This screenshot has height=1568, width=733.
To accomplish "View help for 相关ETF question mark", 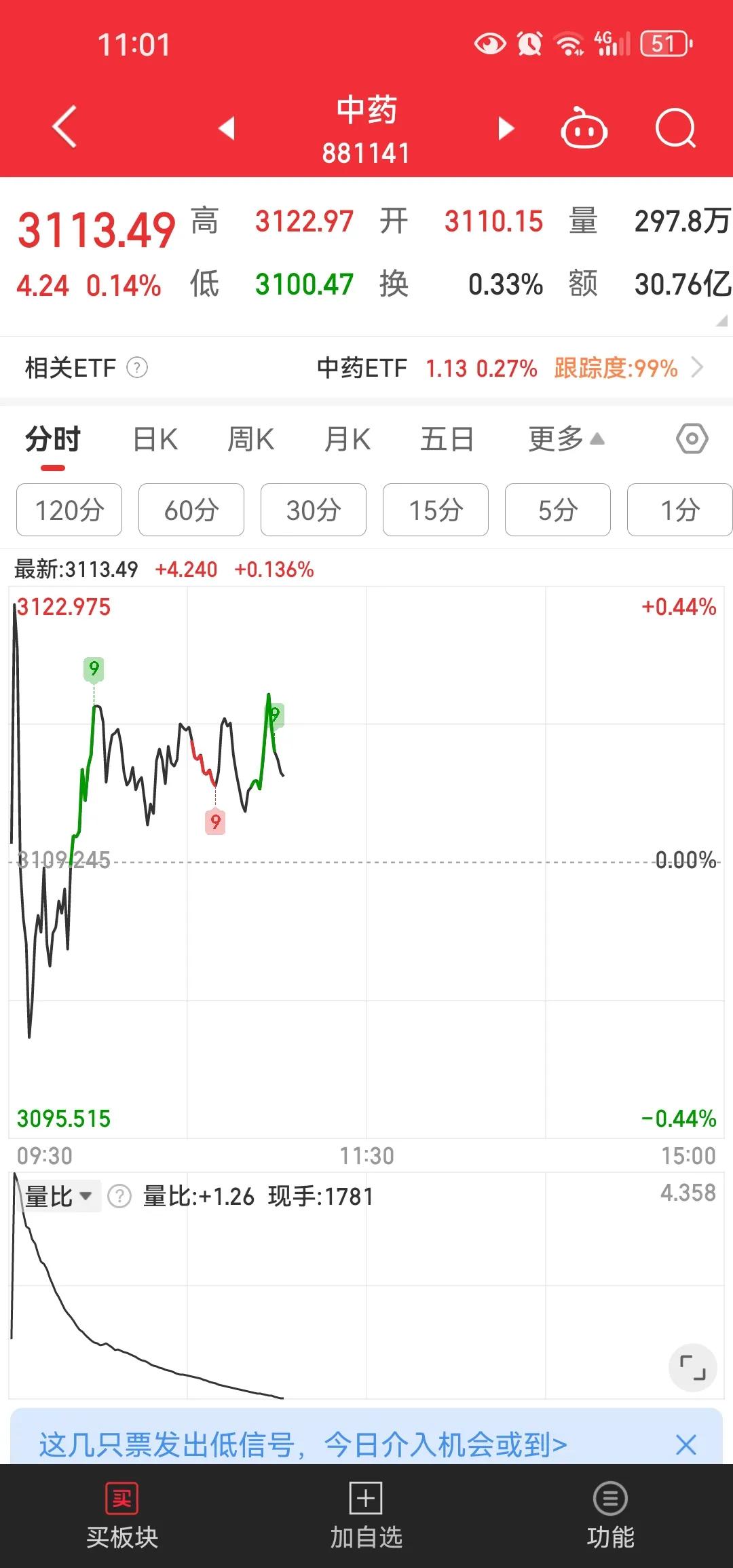I will click(x=138, y=368).
